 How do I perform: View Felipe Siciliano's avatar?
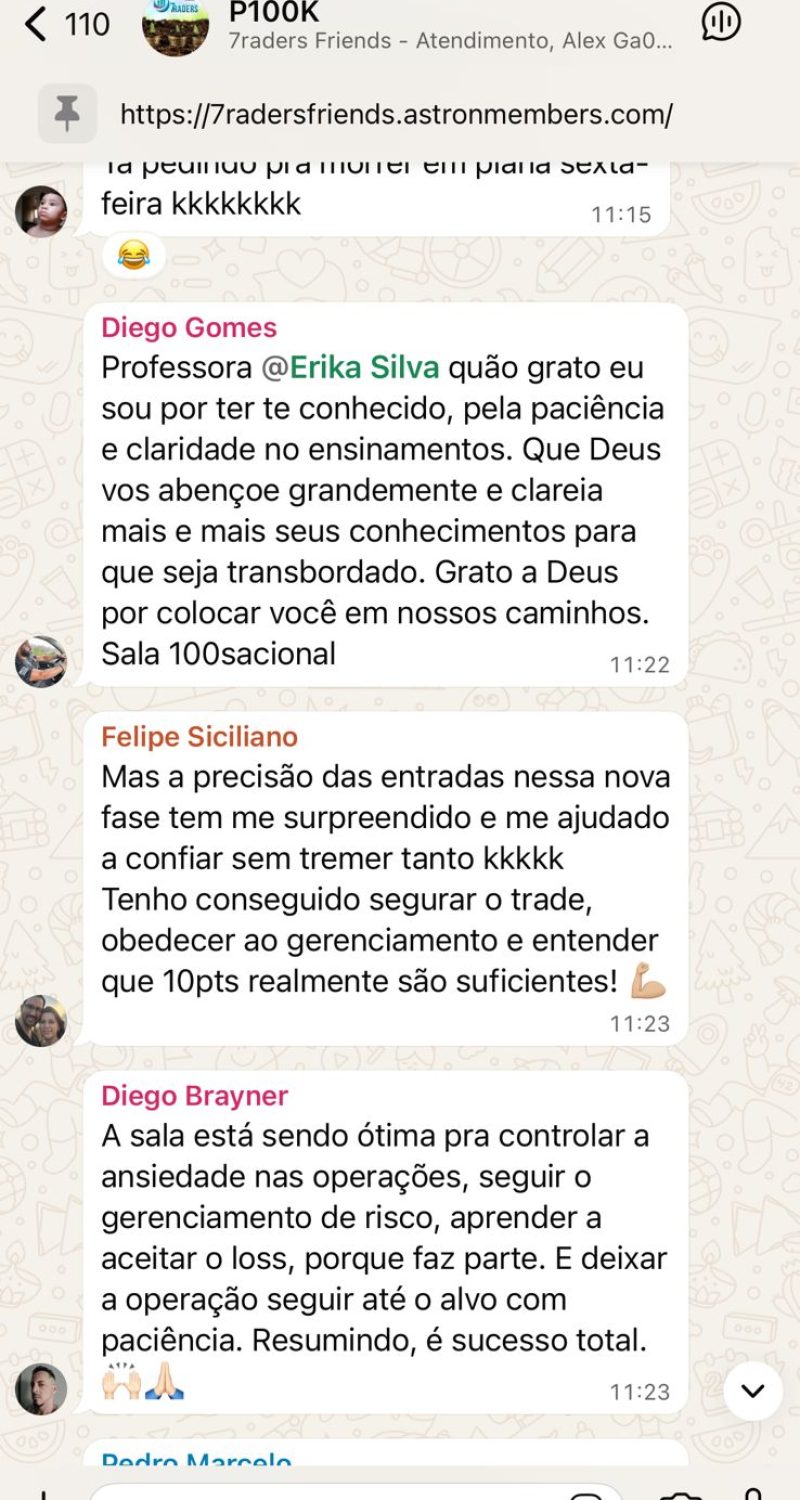point(41,1020)
